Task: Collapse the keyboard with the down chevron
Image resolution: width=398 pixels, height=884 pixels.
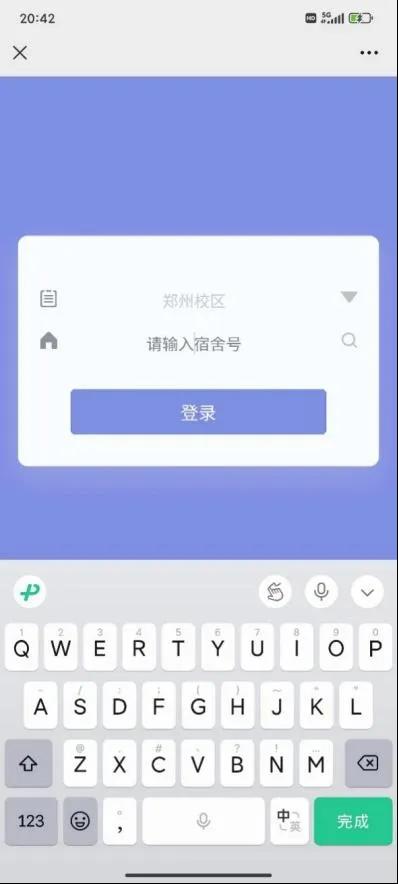Action: tap(368, 592)
